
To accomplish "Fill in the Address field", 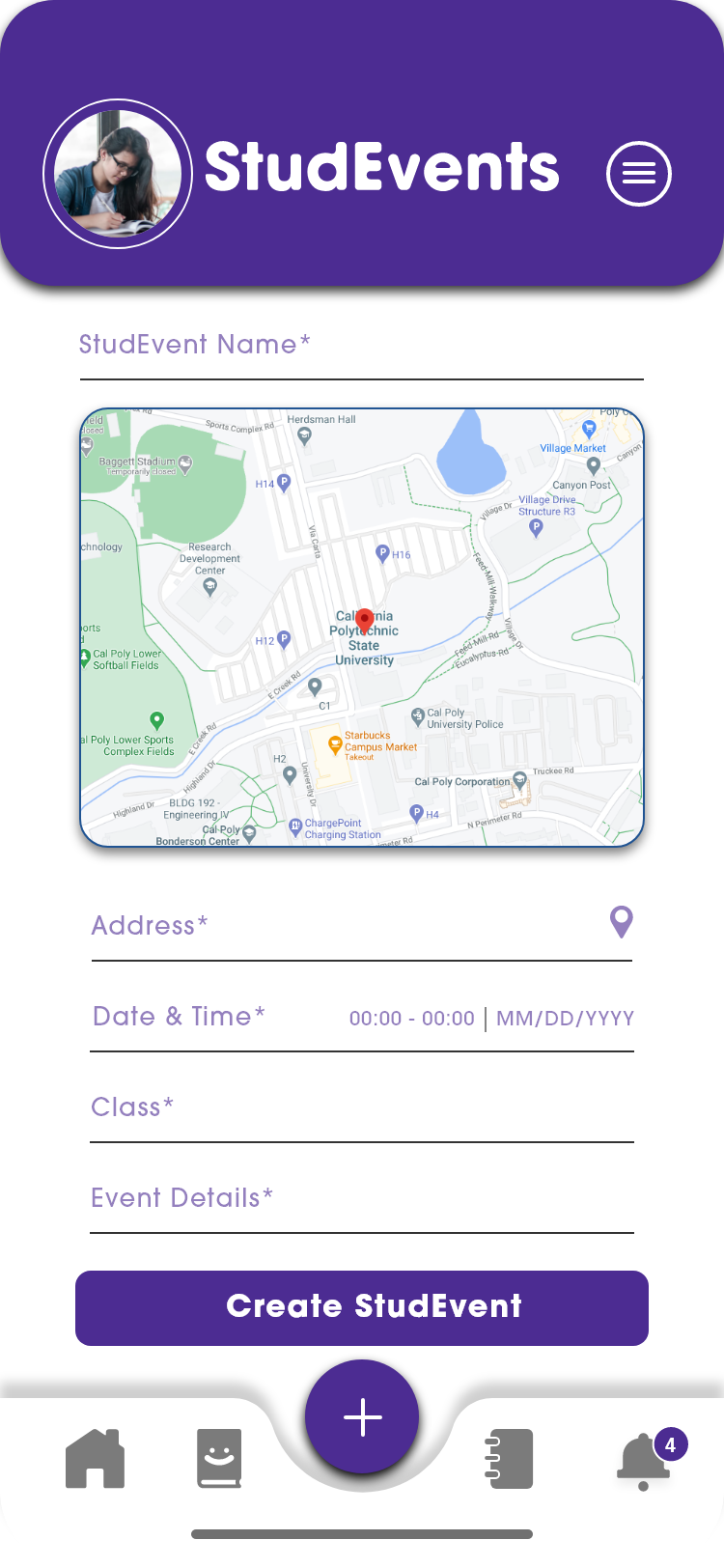I will pyautogui.click(x=361, y=928).
